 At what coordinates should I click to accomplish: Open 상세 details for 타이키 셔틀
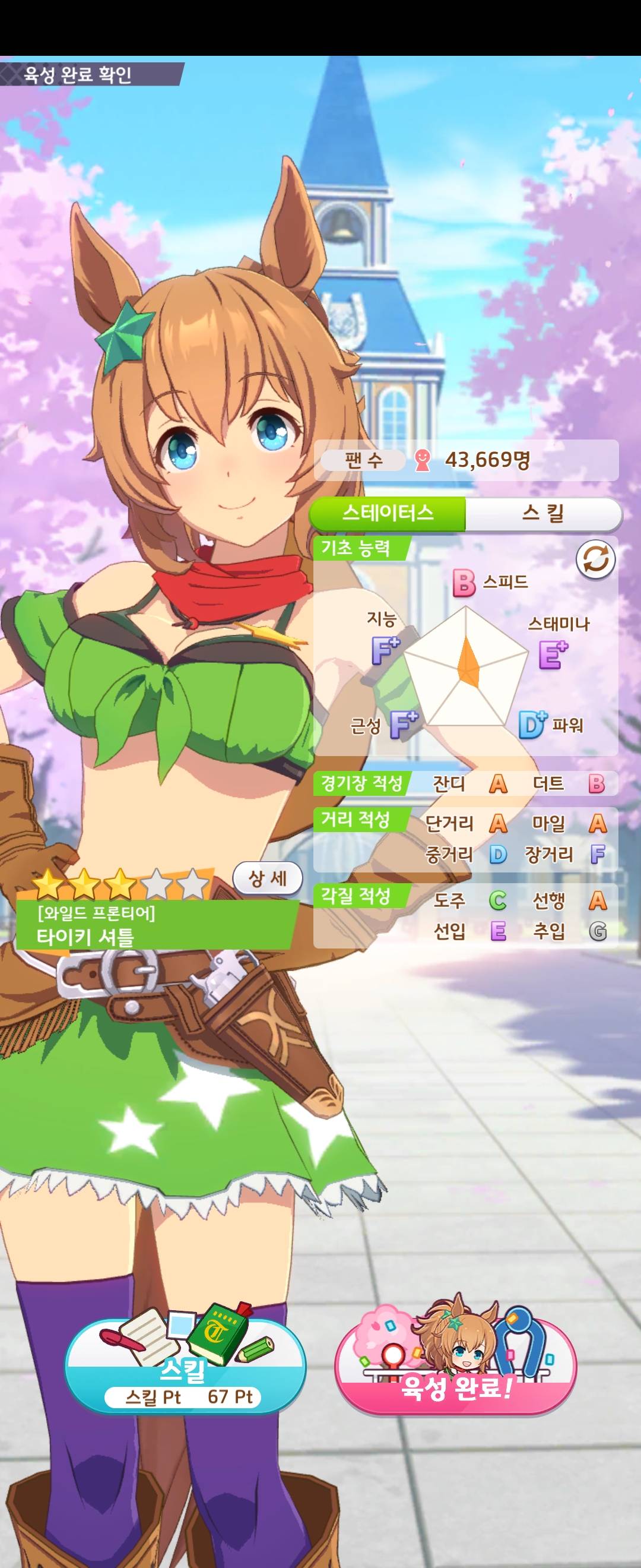click(268, 878)
